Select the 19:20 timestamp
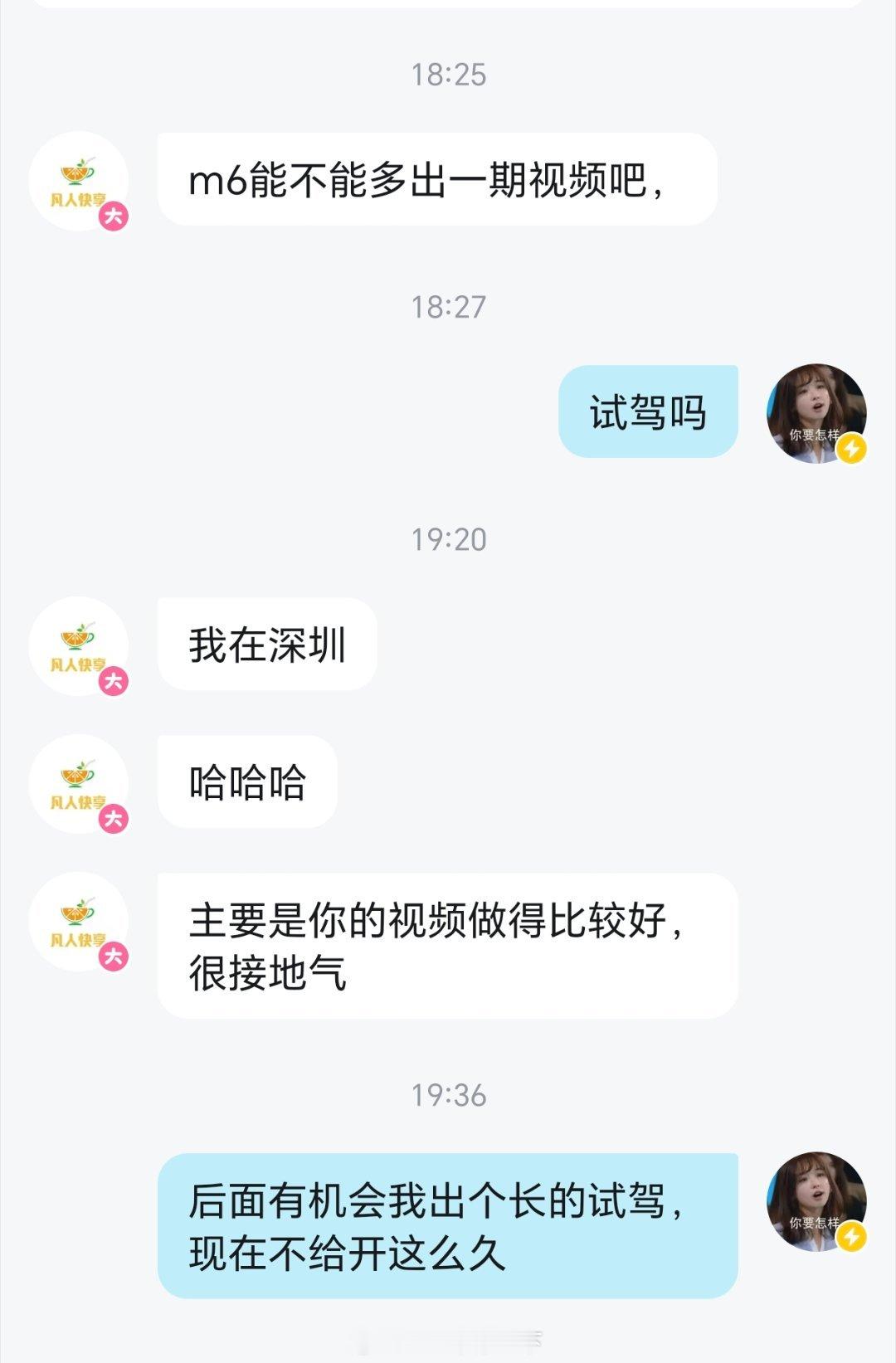The image size is (896, 1363). pyautogui.click(x=448, y=538)
